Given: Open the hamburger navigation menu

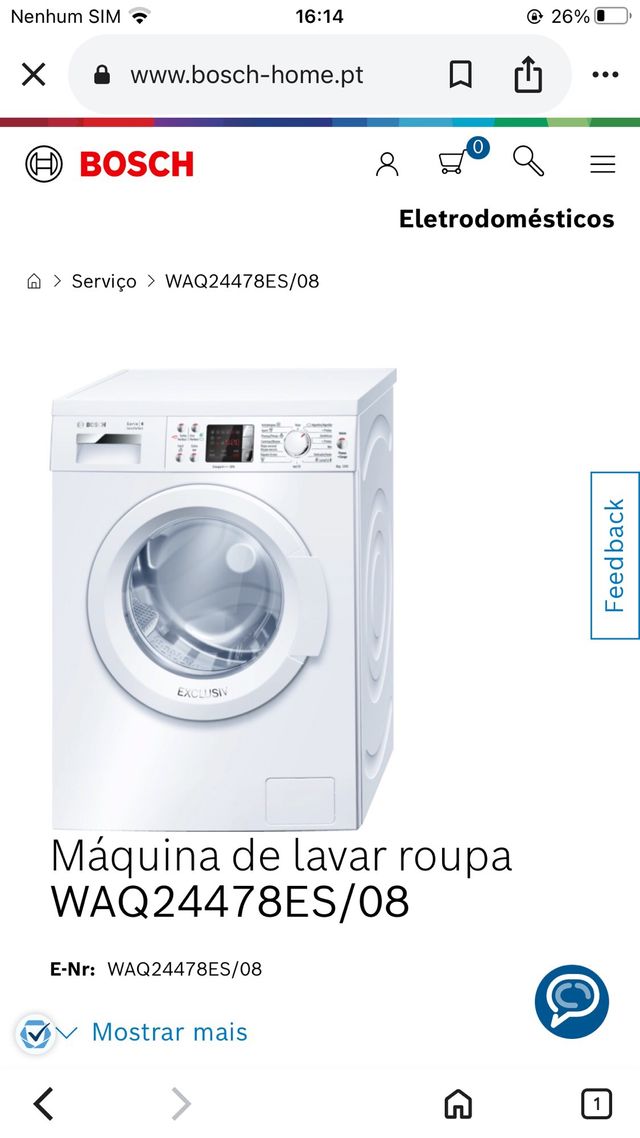Looking at the screenshot, I should [x=602, y=164].
